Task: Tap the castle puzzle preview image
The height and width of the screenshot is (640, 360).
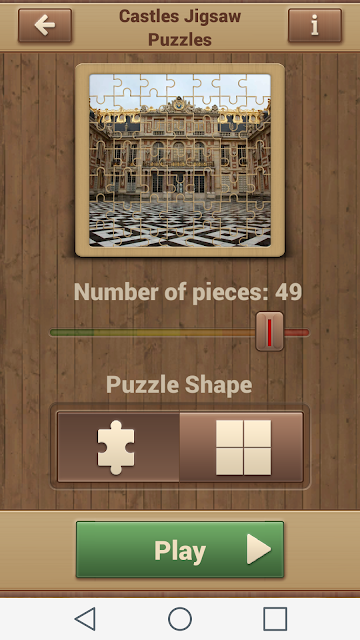Action: pos(180,160)
